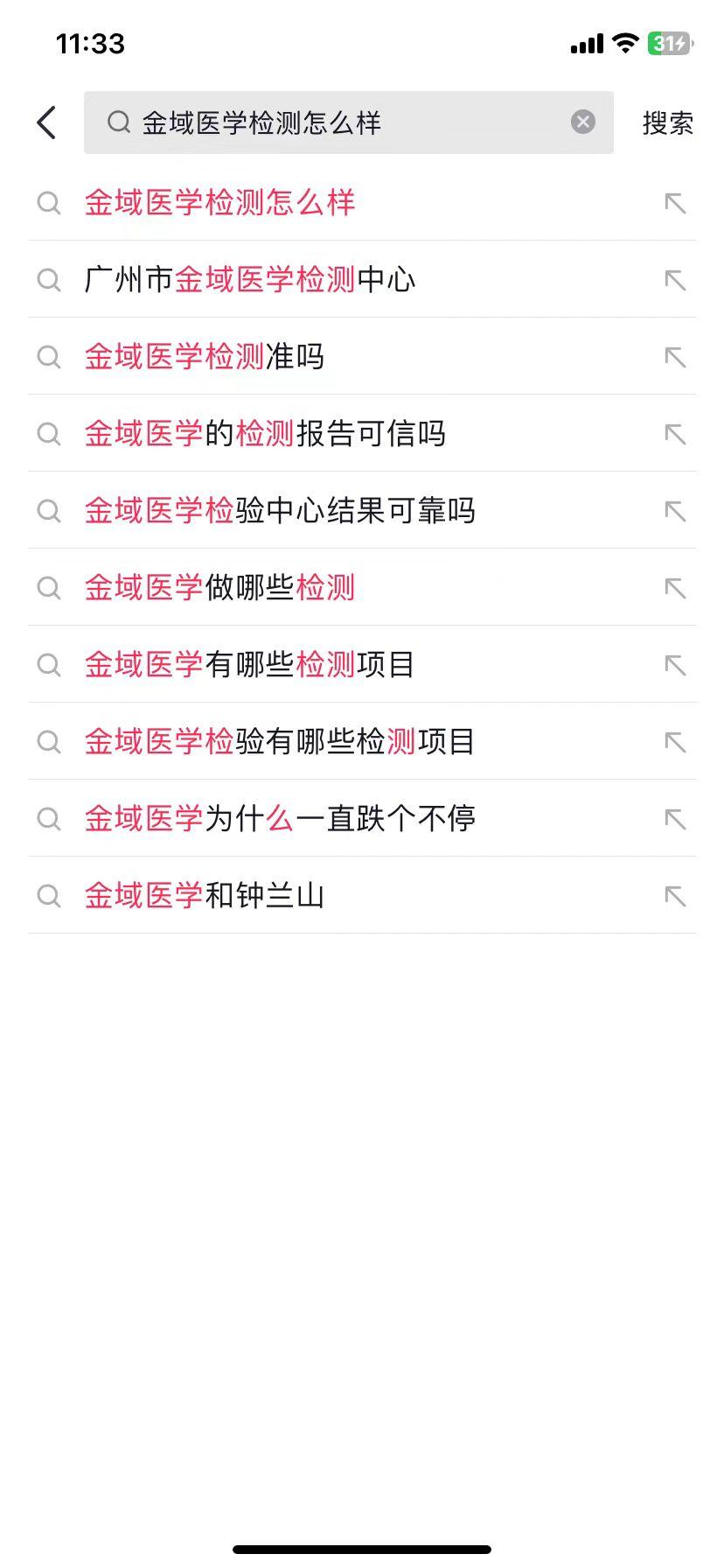
Task: Fill search box using arrow beside 金域医学检测准吗
Action: tap(675, 357)
